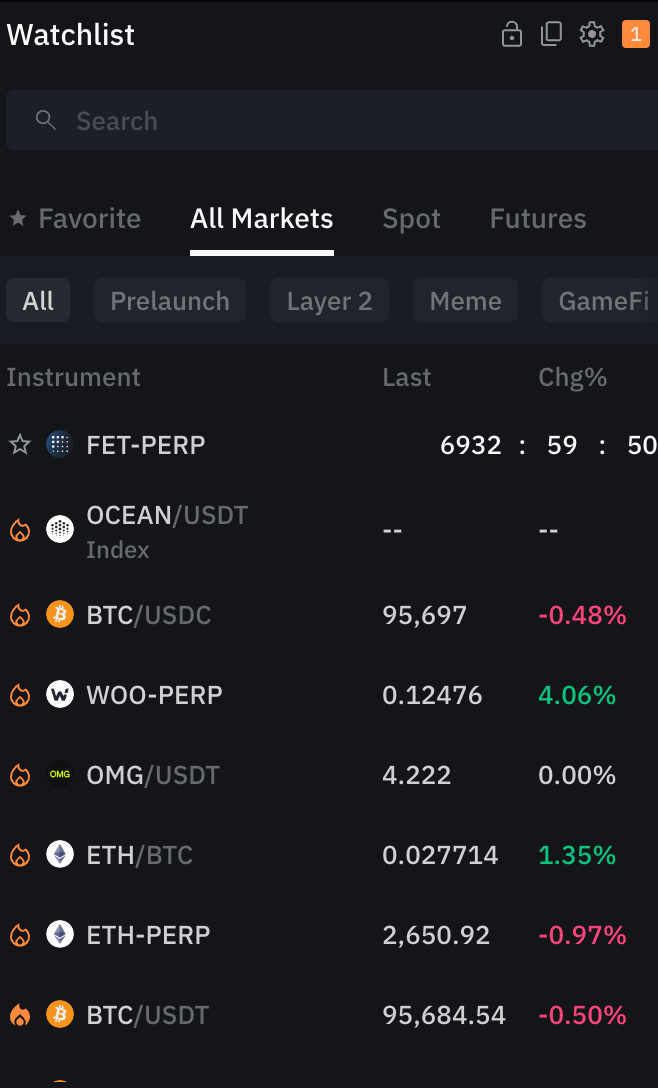Switch to the Spot tab
Screen dimensions: 658x1088
pos(412,219)
